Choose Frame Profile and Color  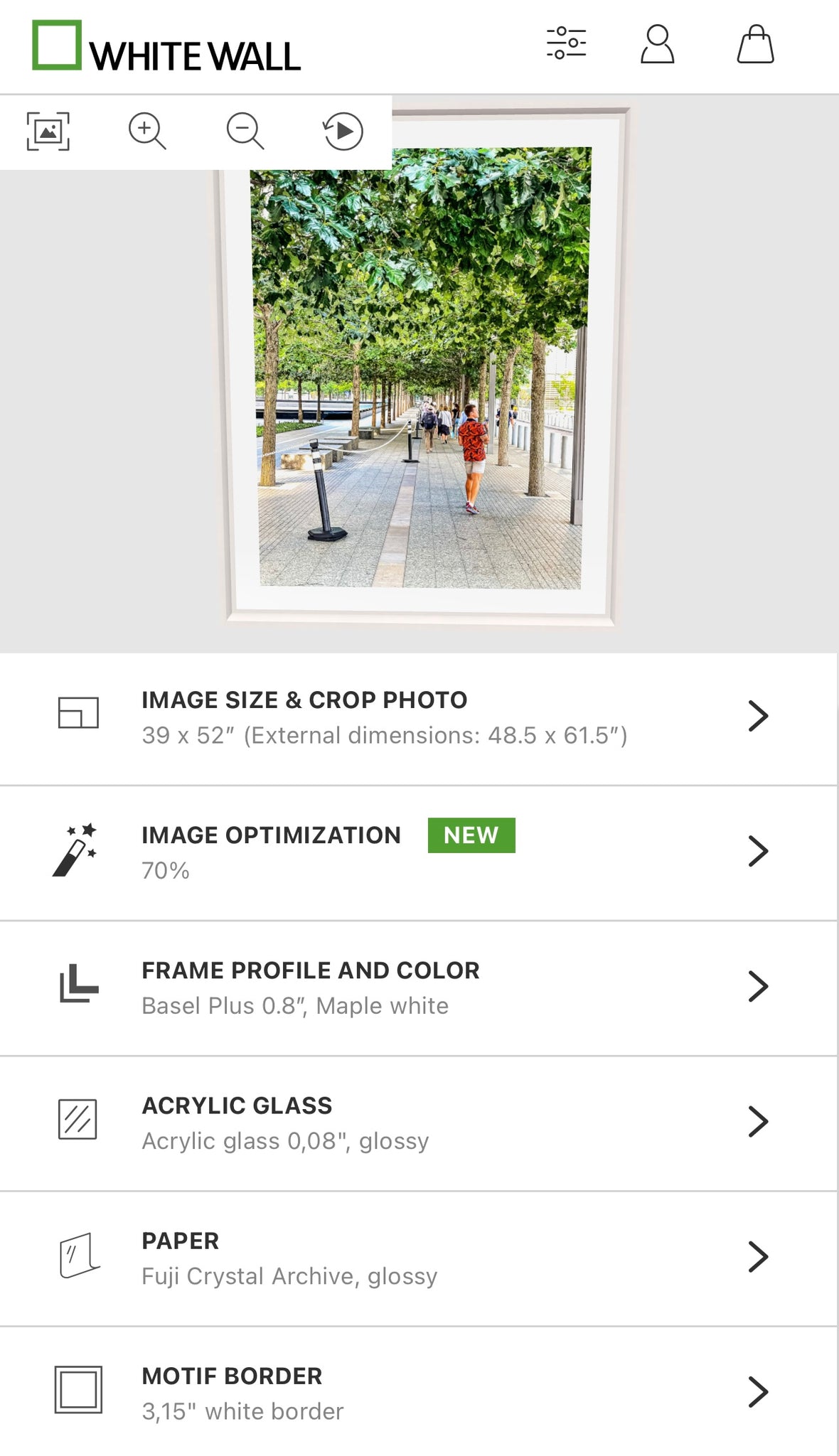[x=418, y=987]
